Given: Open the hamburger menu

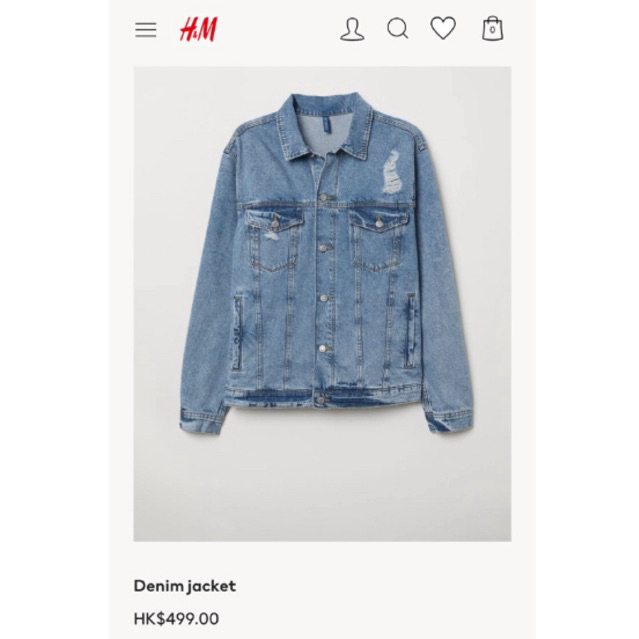Looking at the screenshot, I should tap(146, 29).
